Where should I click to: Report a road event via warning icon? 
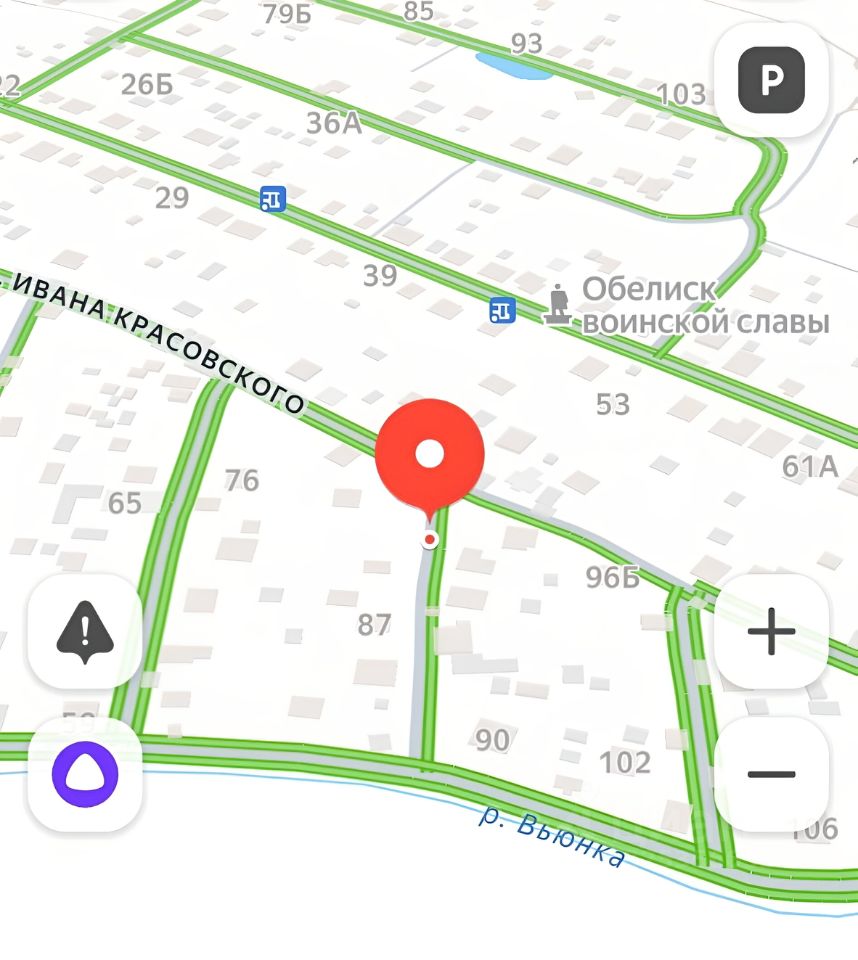coord(85,631)
